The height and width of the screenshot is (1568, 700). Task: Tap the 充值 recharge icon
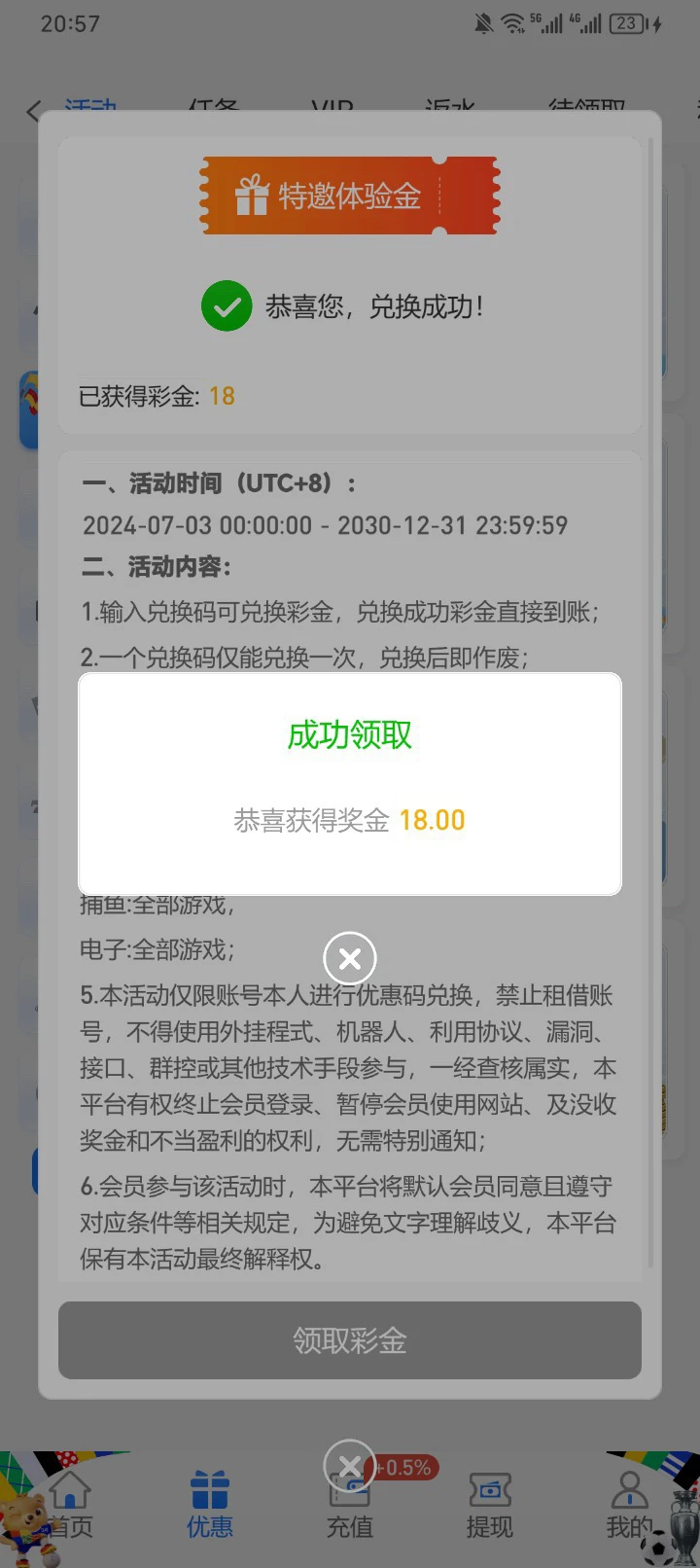(350, 1495)
